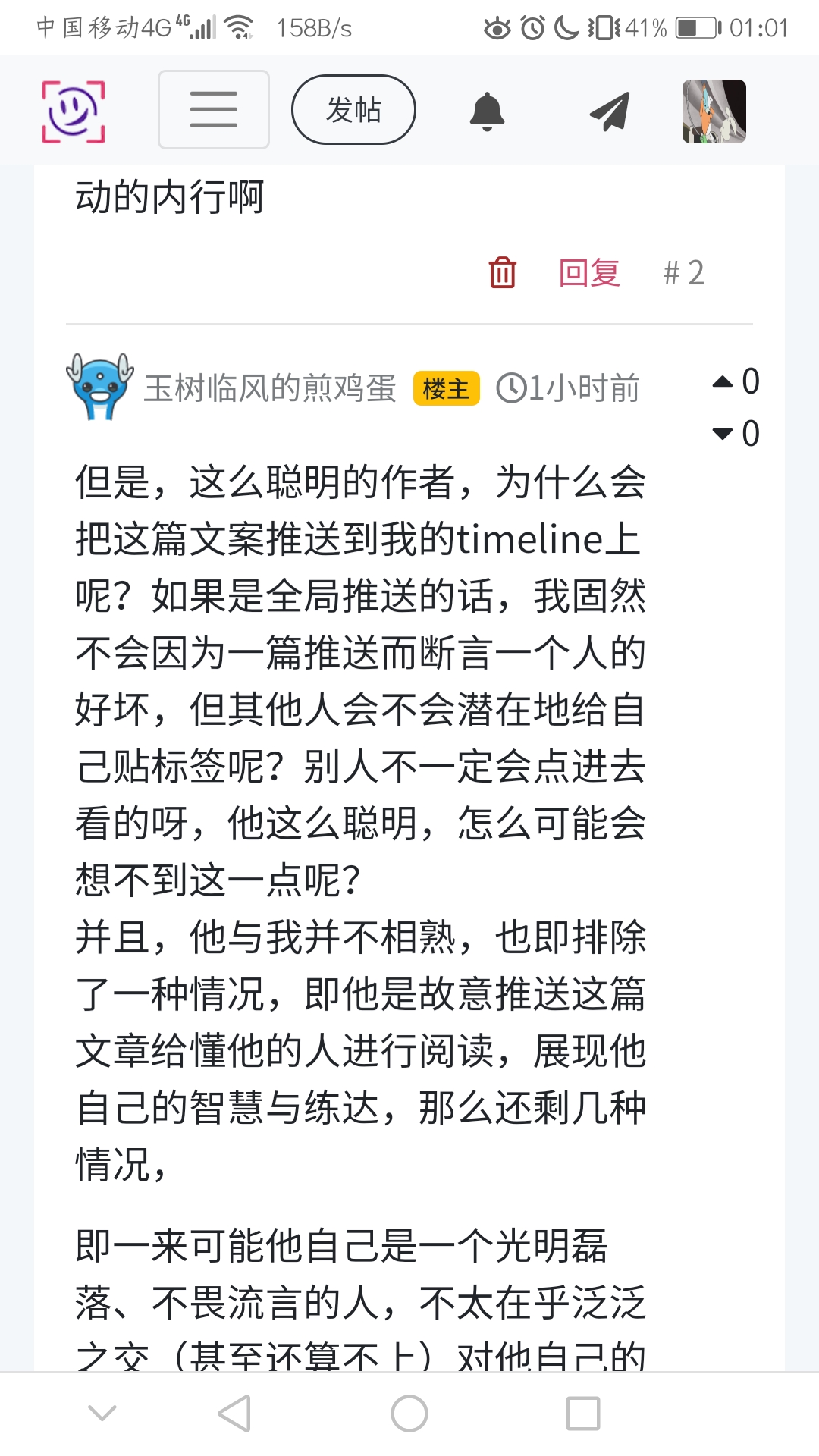Viewport: 819px width, 1456px height.
Task: Open the site logo home page
Action: tap(73, 111)
